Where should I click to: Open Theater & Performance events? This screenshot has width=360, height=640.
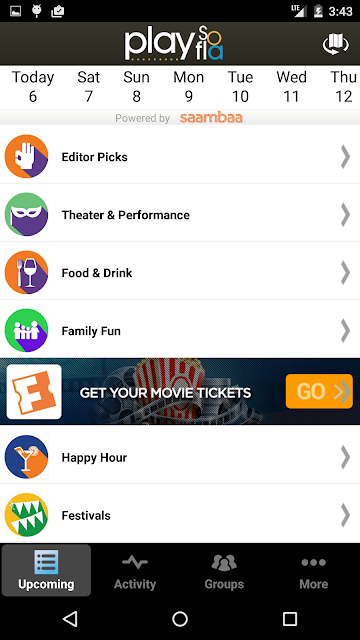(180, 215)
